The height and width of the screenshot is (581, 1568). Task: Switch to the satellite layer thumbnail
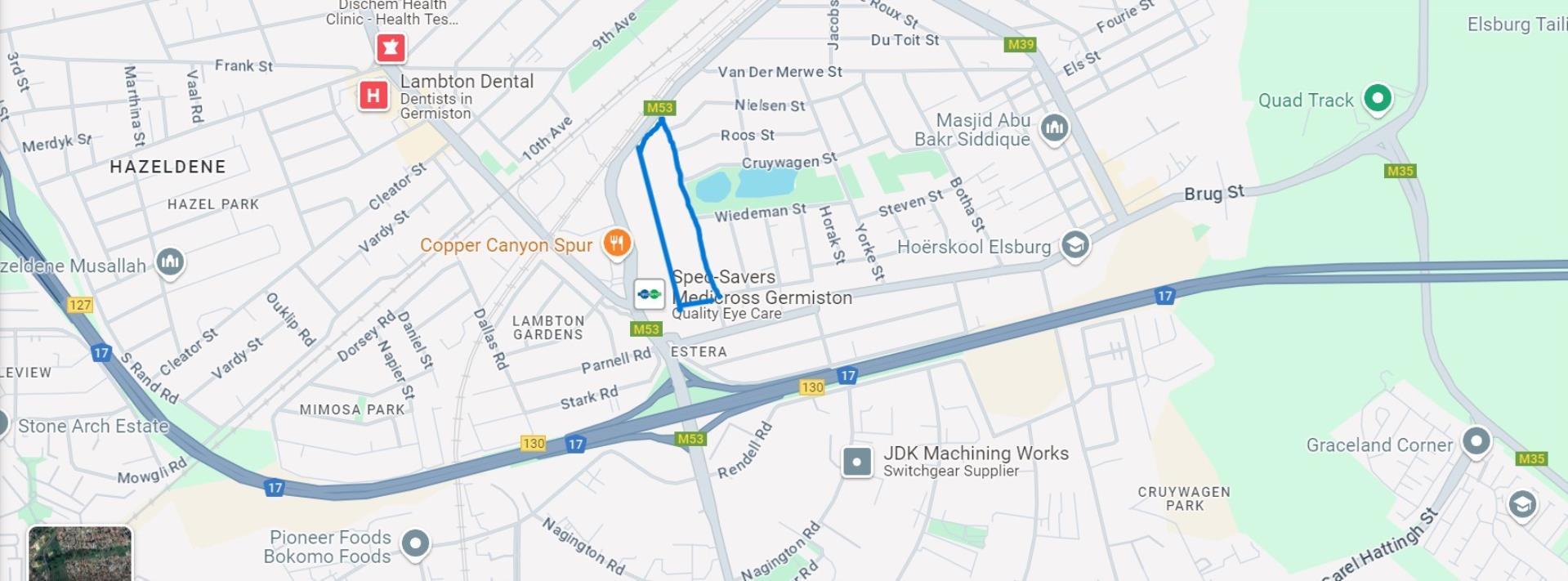coord(80,553)
